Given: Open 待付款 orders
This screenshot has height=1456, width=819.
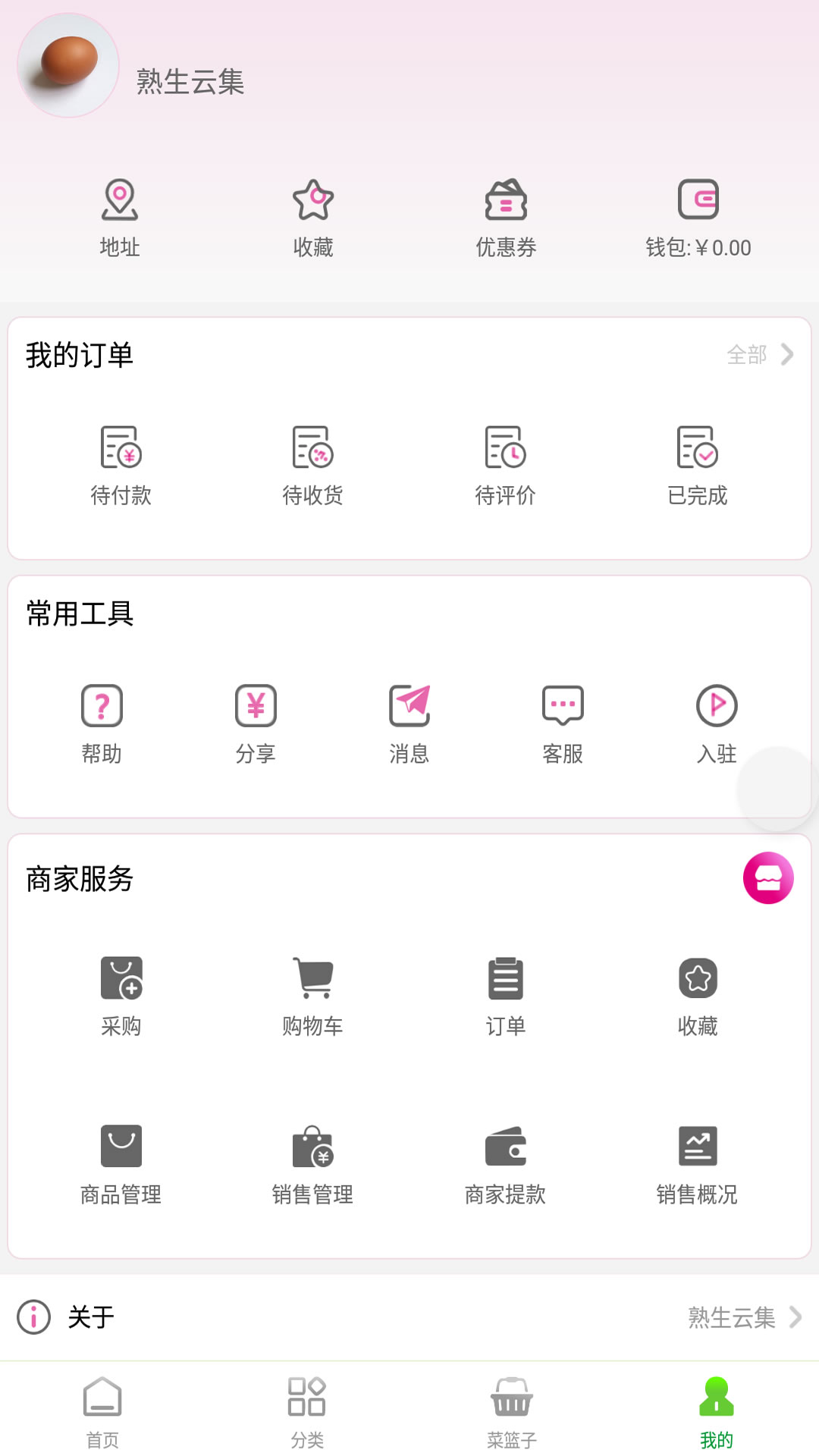Looking at the screenshot, I should click(x=121, y=465).
